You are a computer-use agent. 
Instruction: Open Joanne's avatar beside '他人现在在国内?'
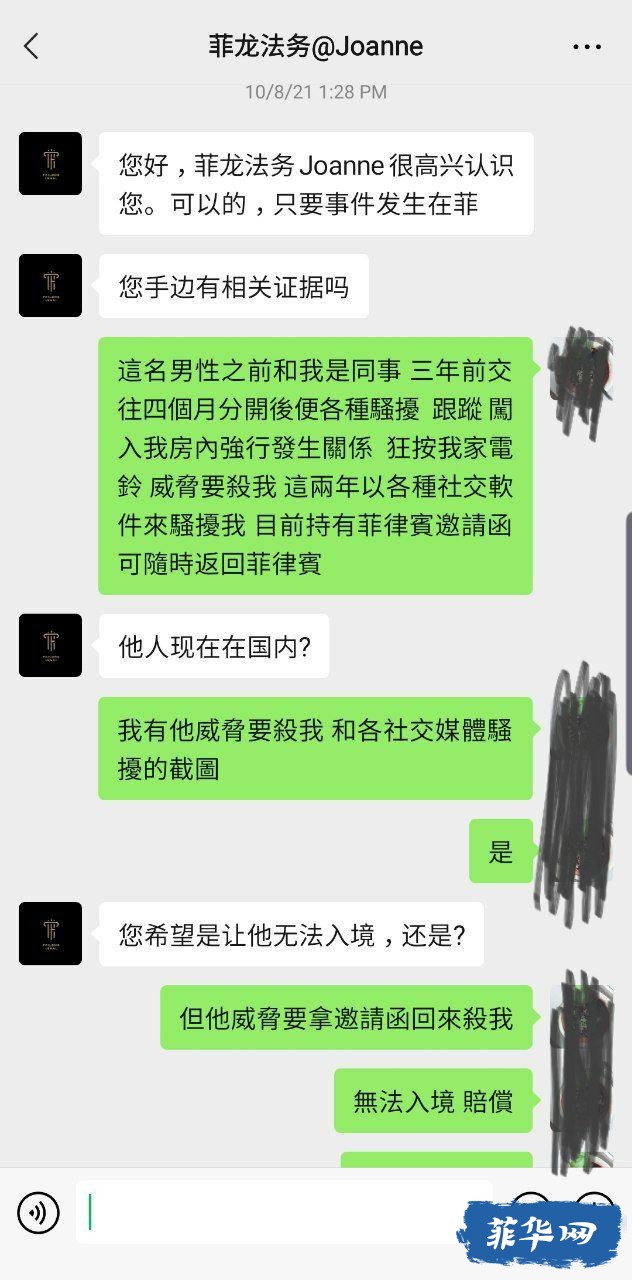[x=50, y=645]
